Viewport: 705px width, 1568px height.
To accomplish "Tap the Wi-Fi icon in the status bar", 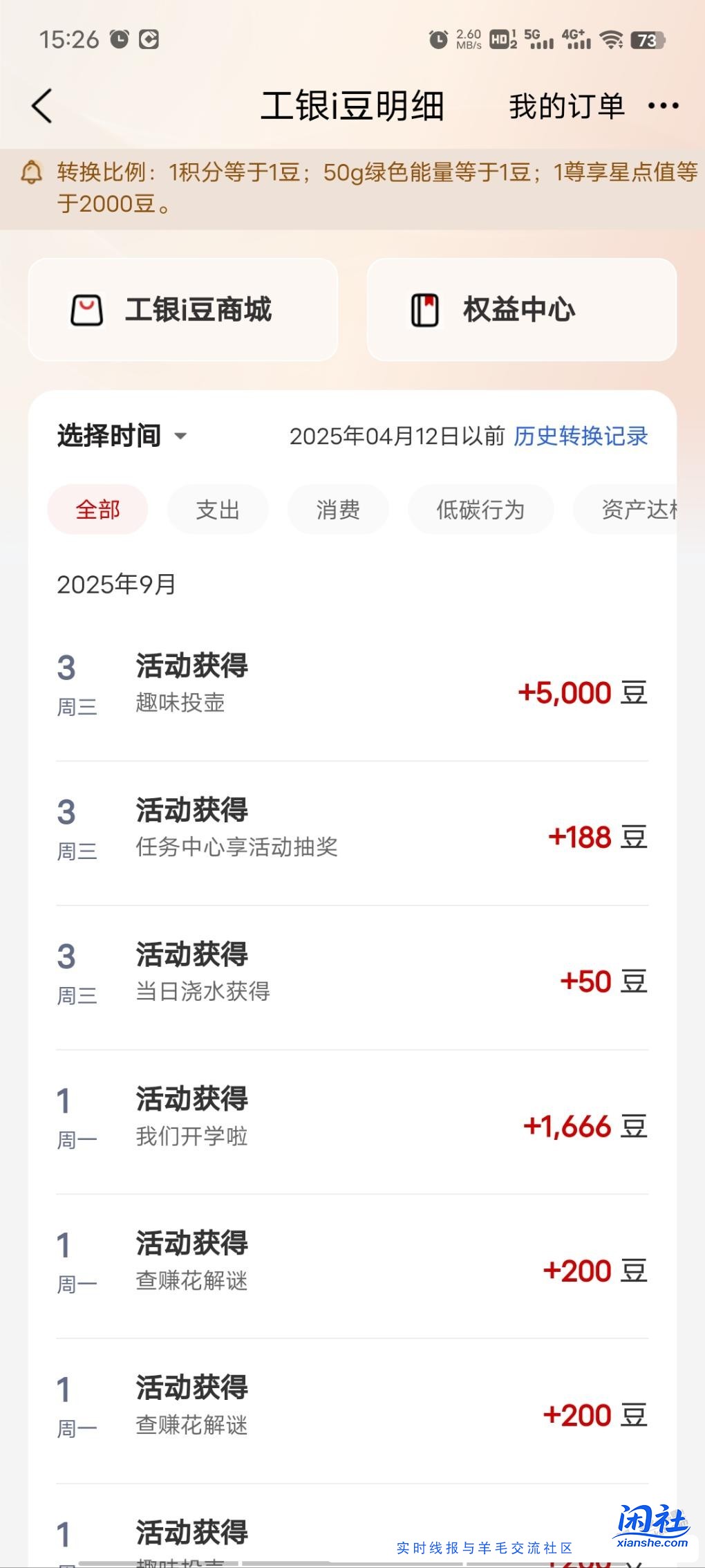I will [611, 40].
